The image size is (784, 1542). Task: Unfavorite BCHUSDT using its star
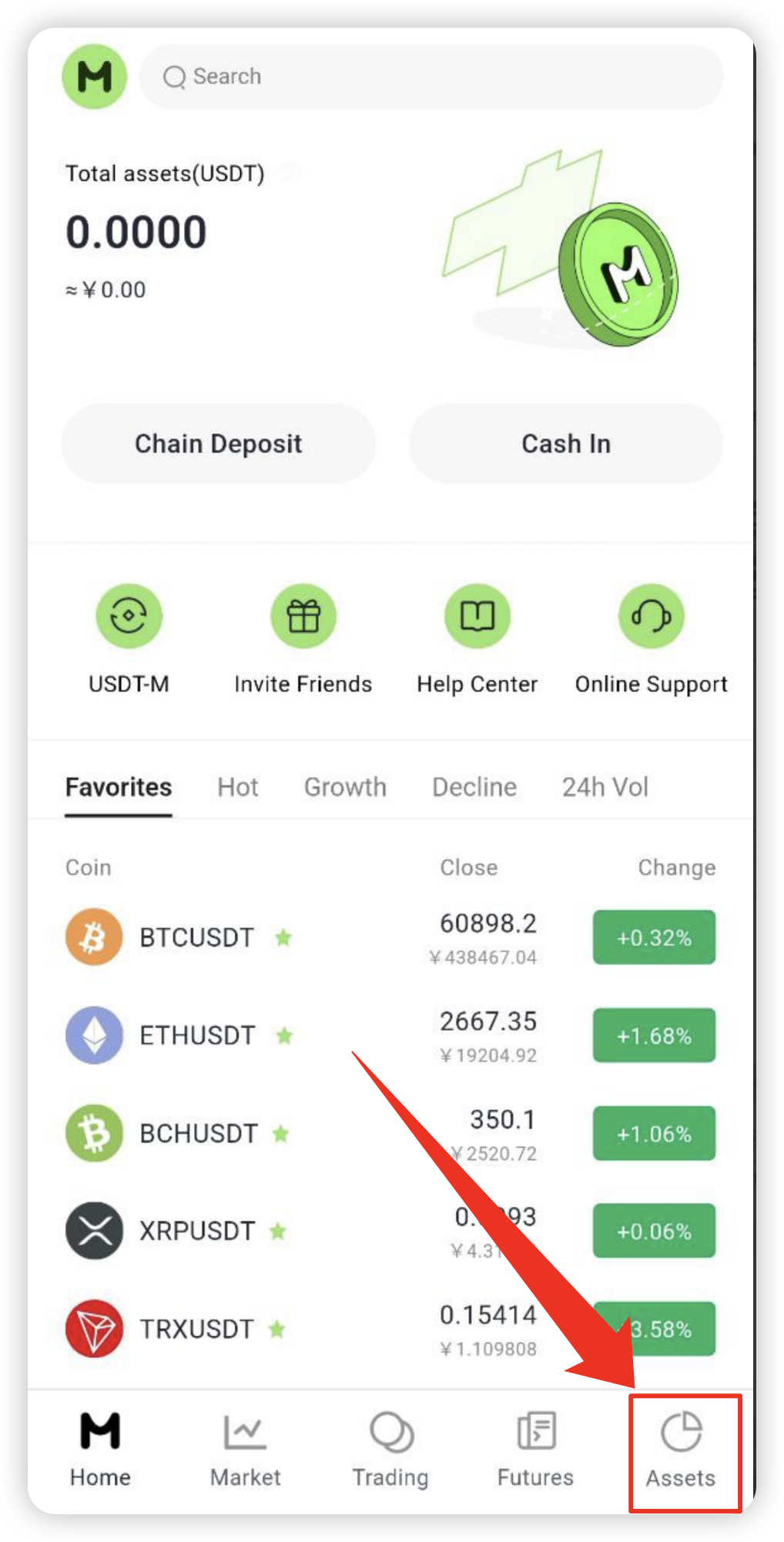[x=281, y=1133]
